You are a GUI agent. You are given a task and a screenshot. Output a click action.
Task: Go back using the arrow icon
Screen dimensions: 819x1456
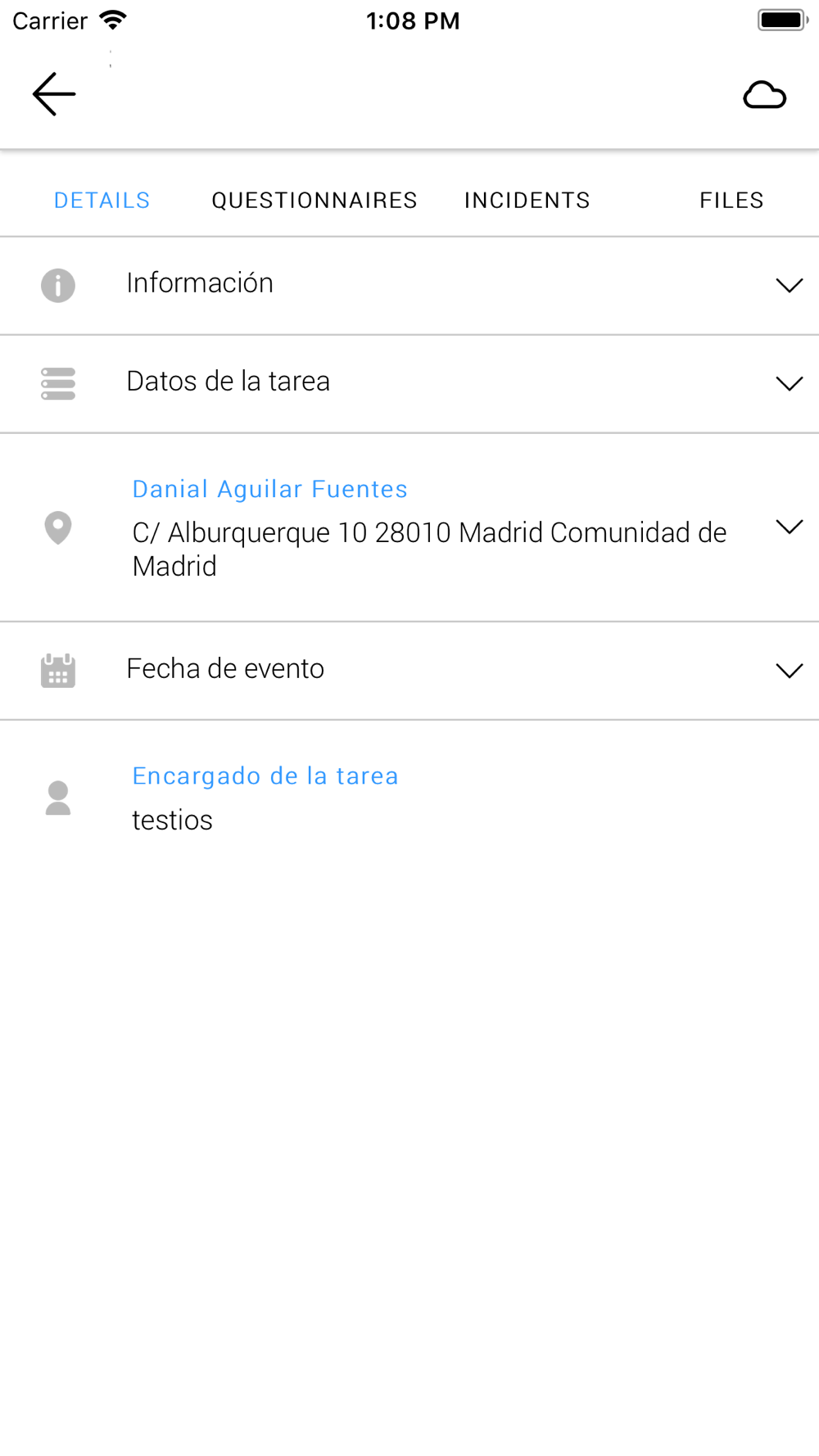[x=54, y=94]
